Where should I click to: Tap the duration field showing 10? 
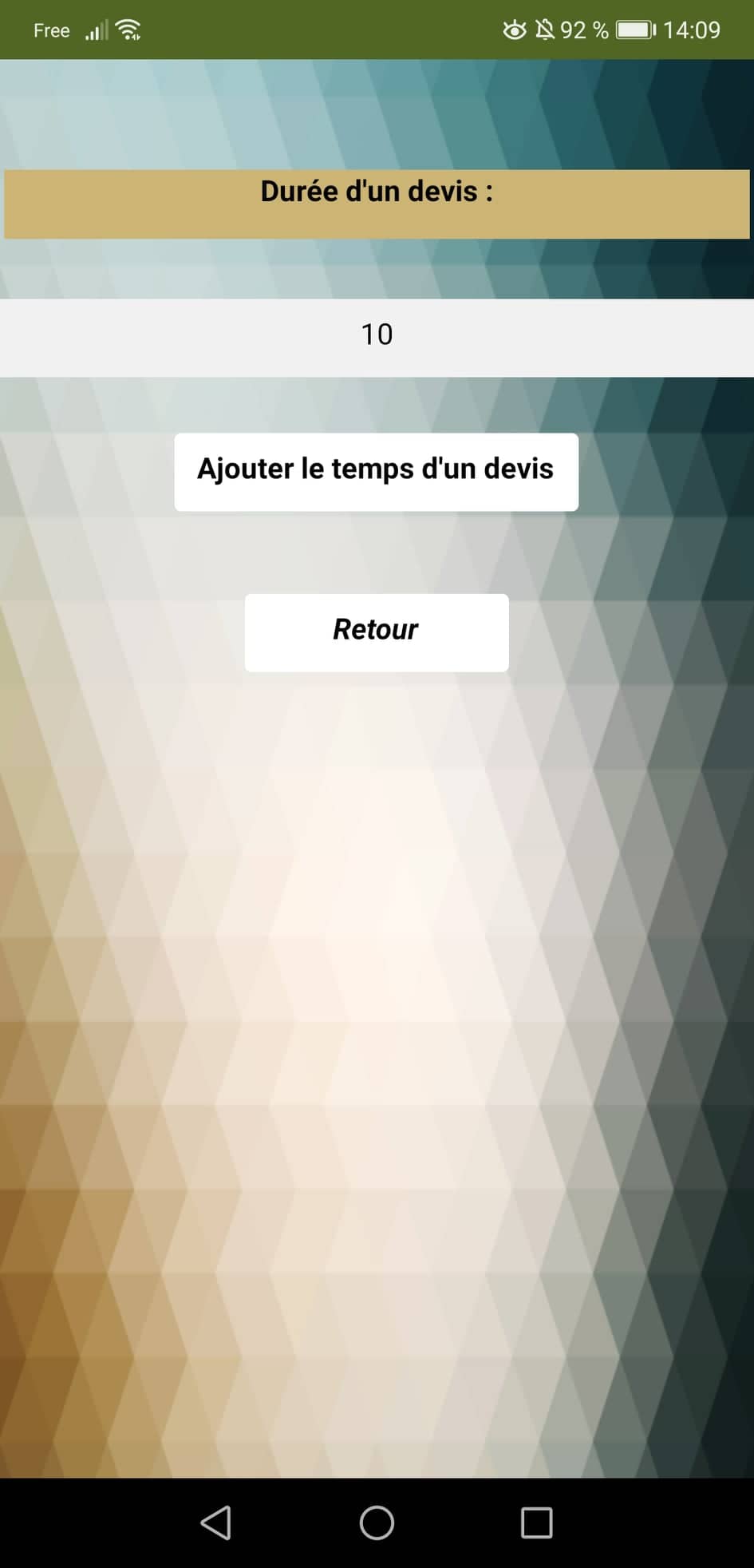pos(377,336)
